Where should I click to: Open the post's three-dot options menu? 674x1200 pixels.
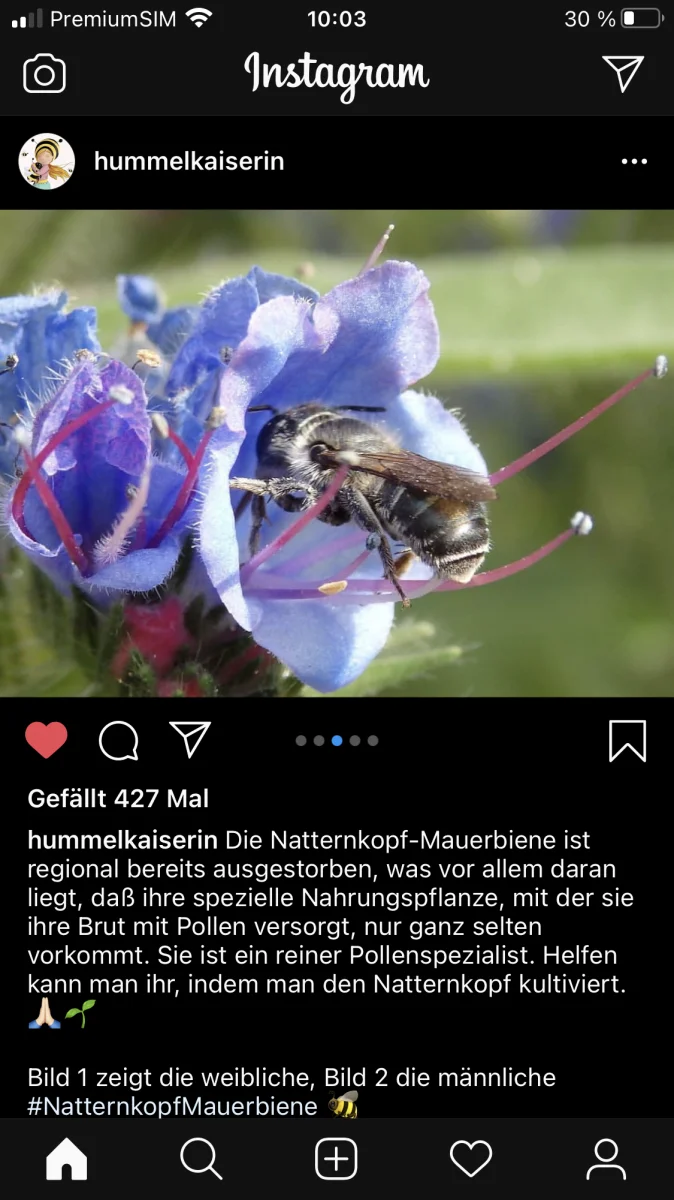(634, 161)
